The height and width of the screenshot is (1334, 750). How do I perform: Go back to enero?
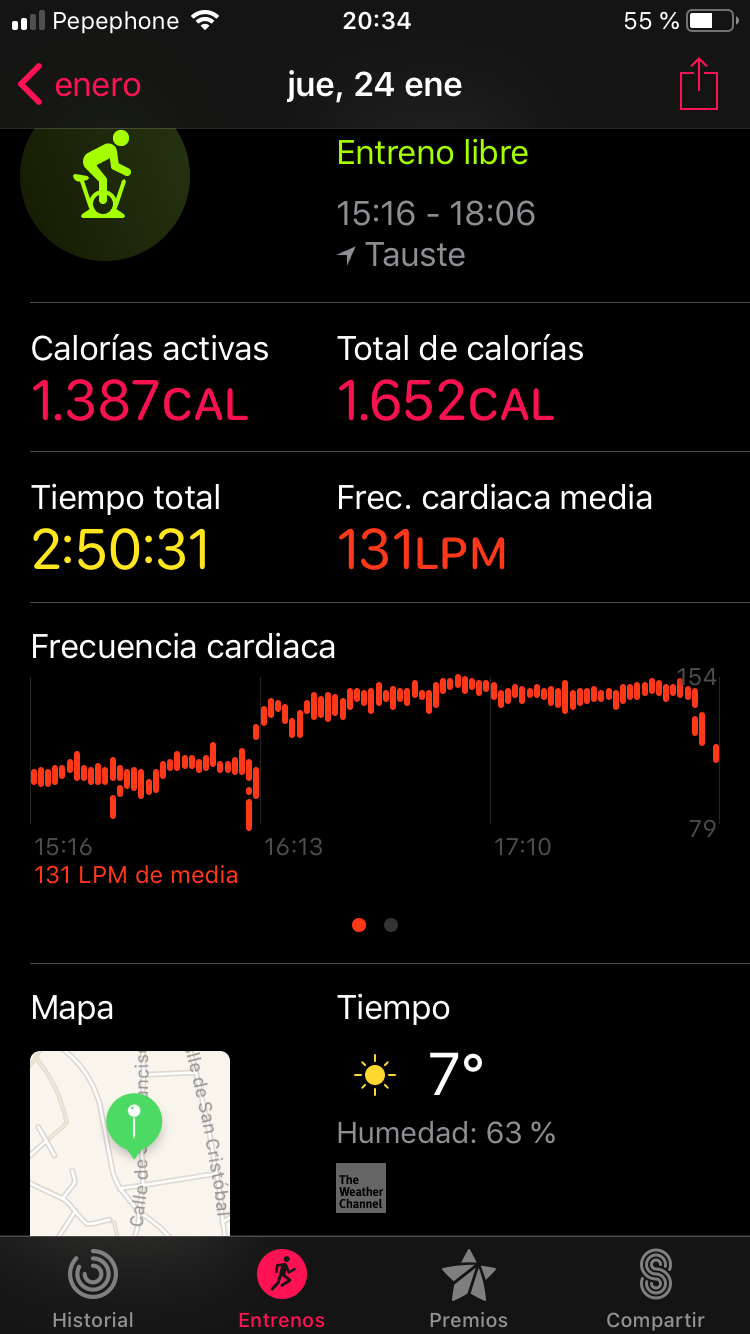[x=80, y=85]
